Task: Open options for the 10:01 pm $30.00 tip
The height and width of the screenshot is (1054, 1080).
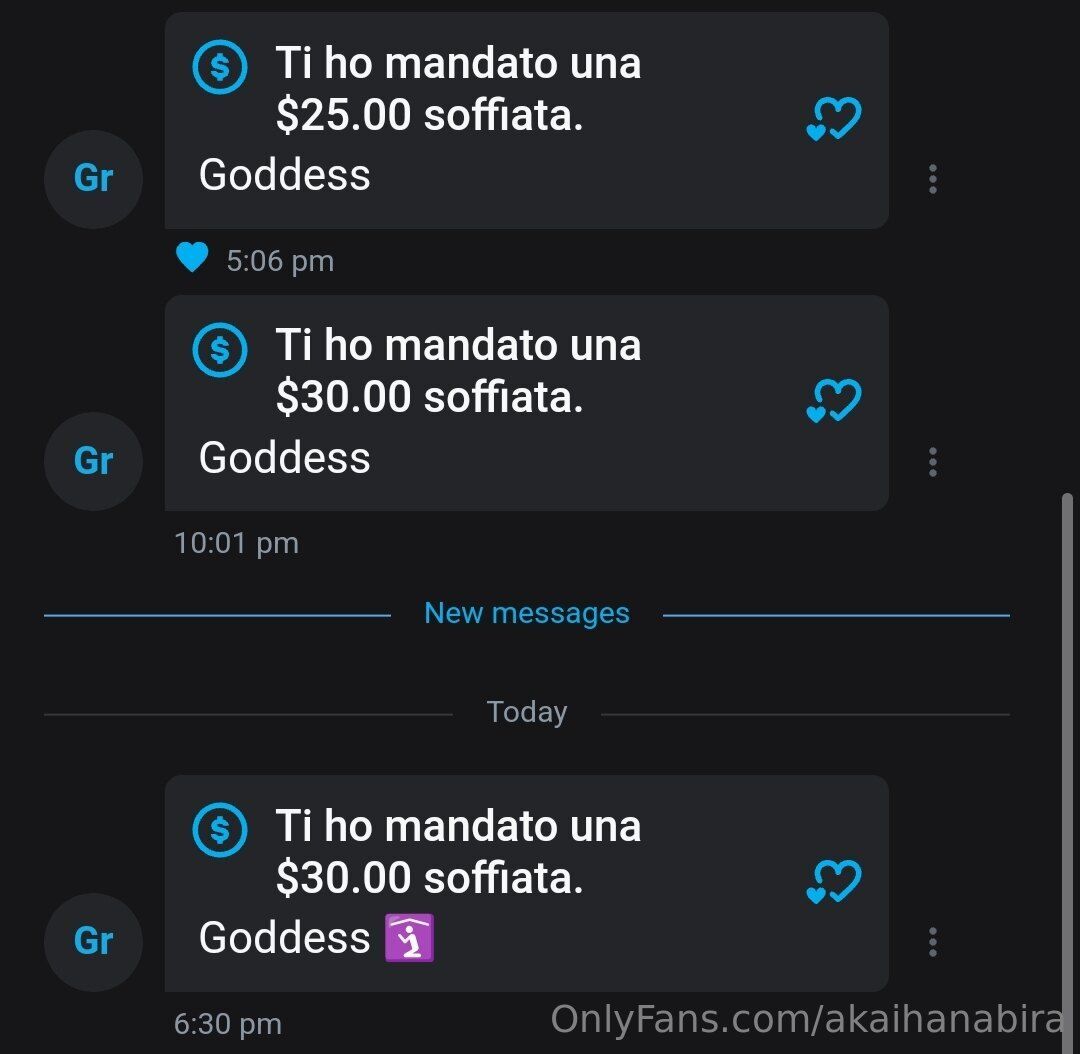Action: pos(932,461)
